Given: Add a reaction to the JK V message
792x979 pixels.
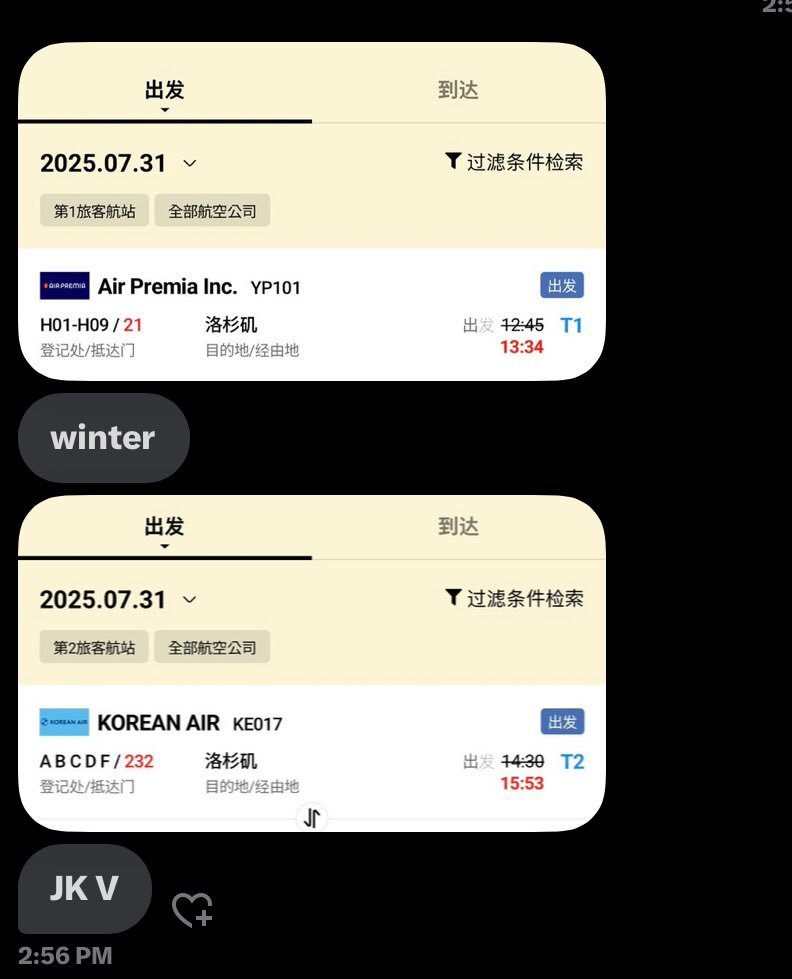Looking at the screenshot, I should [192, 910].
